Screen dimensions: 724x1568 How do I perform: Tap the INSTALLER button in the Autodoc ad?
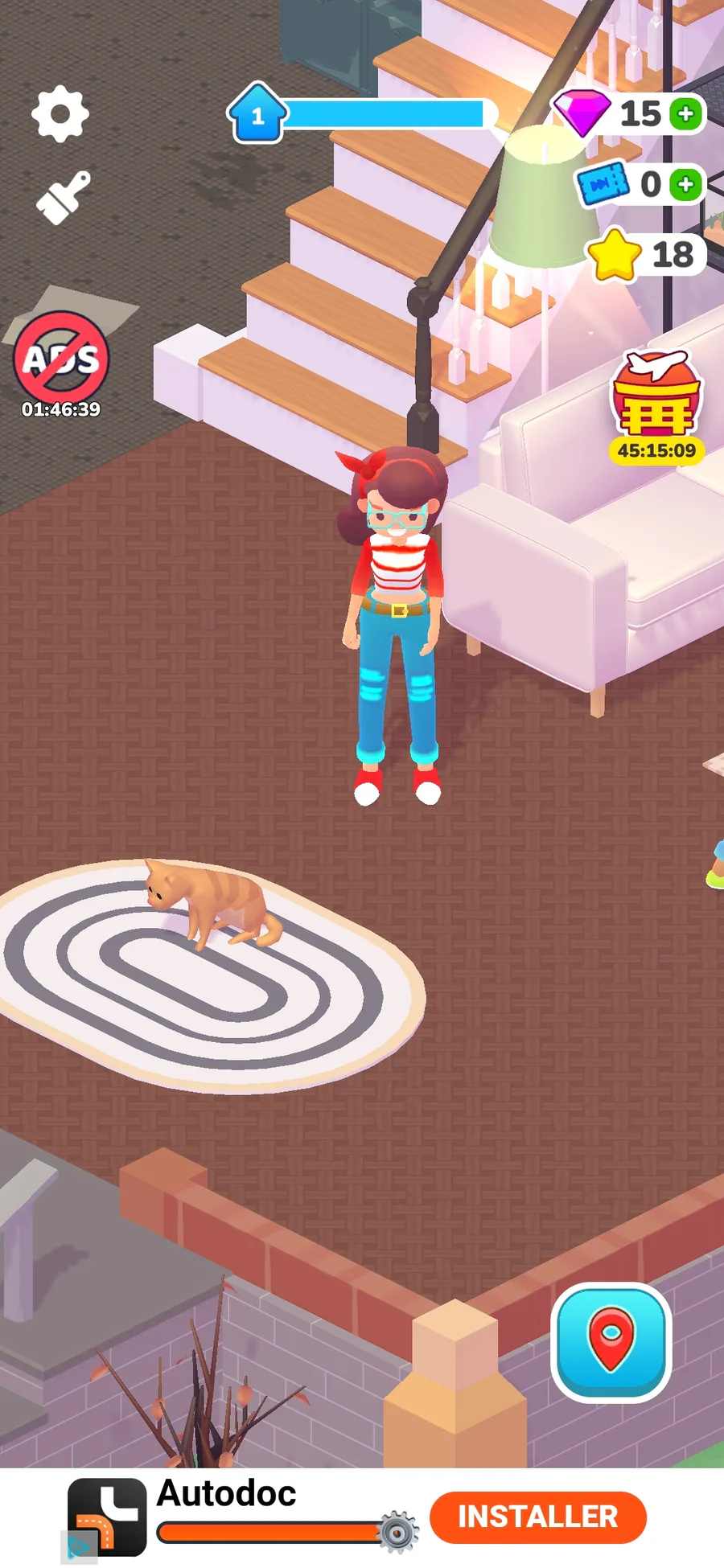click(x=538, y=1517)
